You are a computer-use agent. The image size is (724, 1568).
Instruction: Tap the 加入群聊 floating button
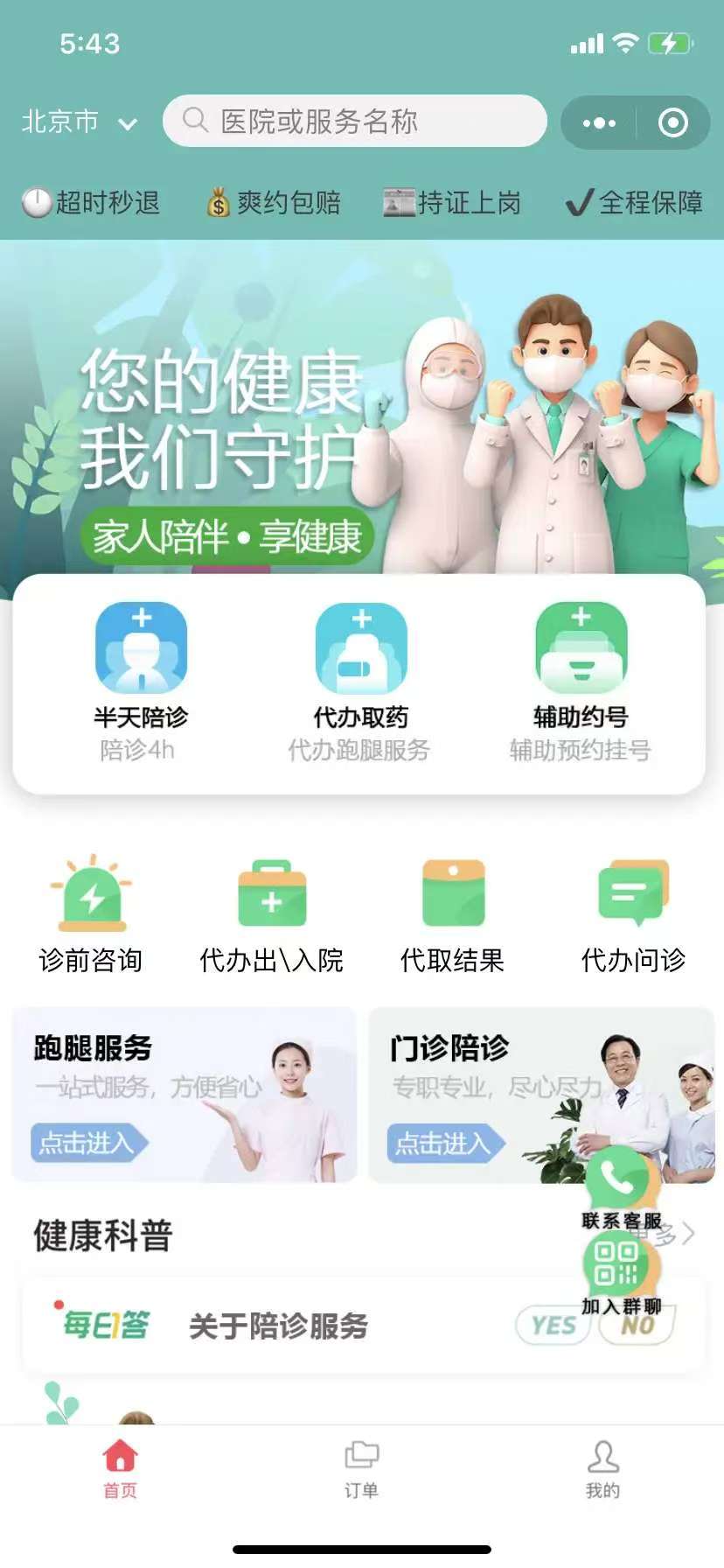[622, 1271]
